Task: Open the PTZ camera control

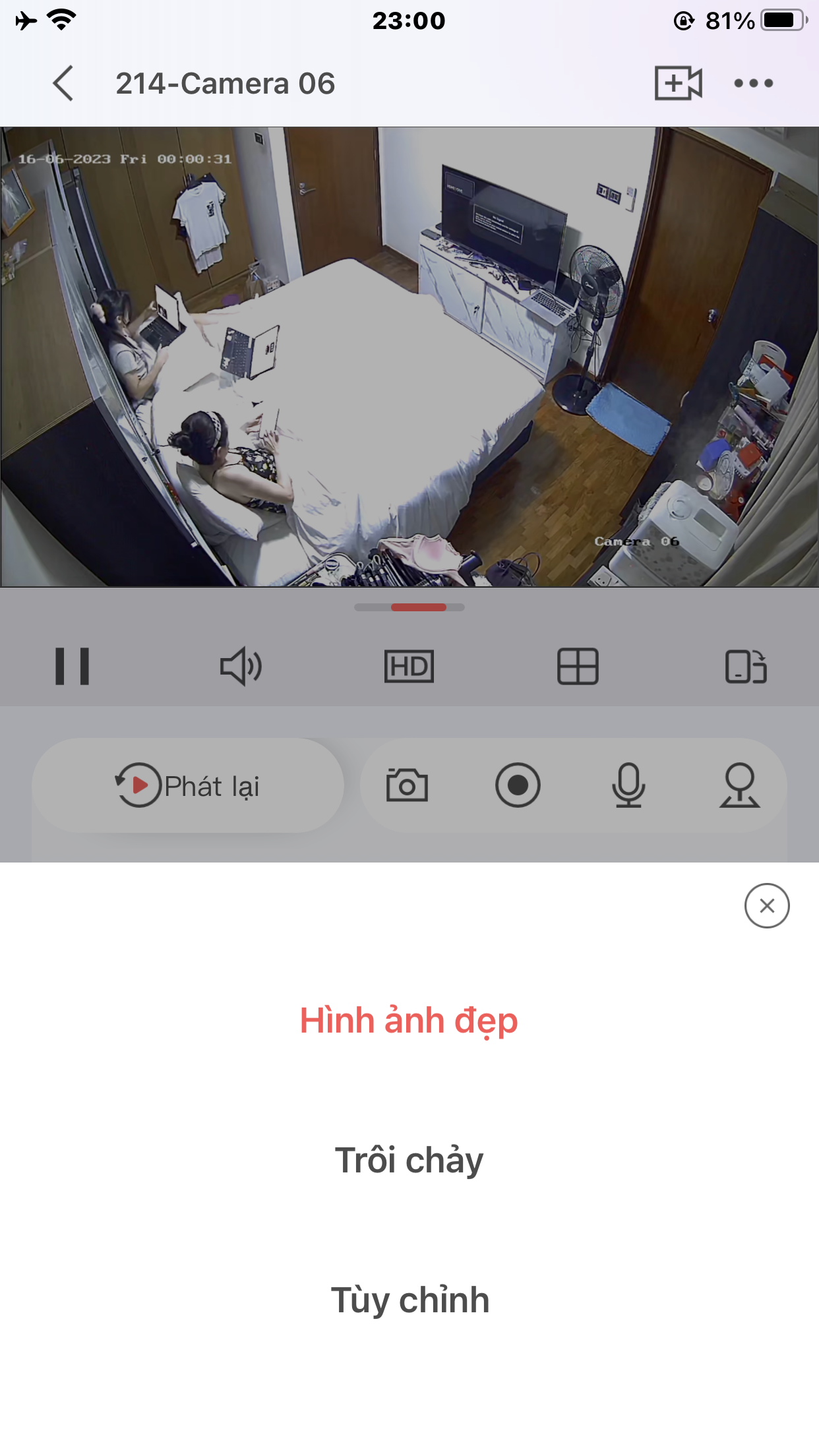Action: click(739, 785)
